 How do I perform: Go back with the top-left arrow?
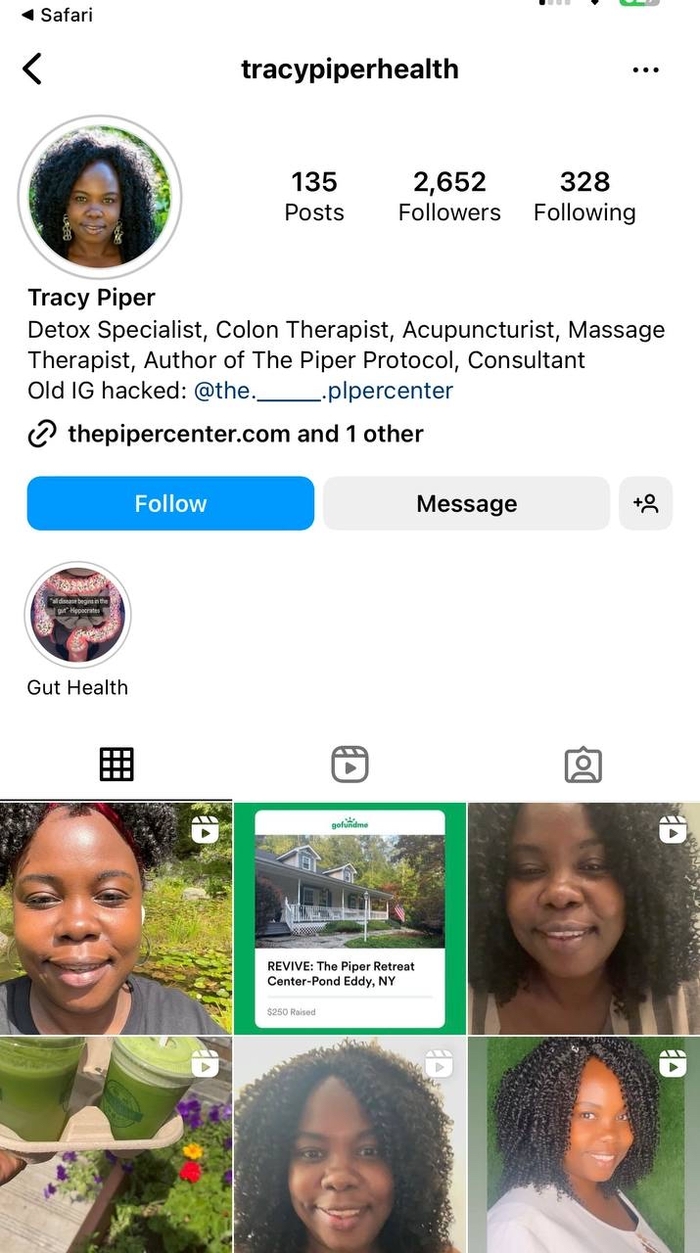[32, 69]
